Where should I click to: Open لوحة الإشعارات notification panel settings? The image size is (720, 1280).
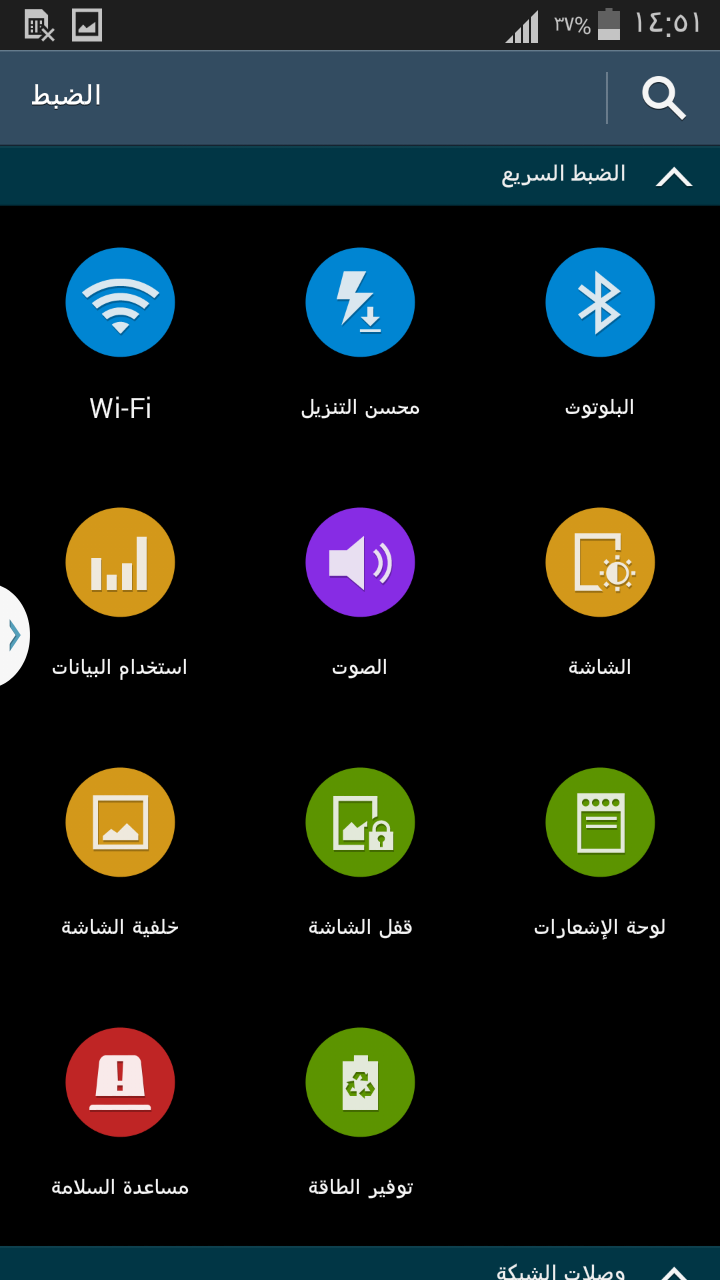(600, 822)
